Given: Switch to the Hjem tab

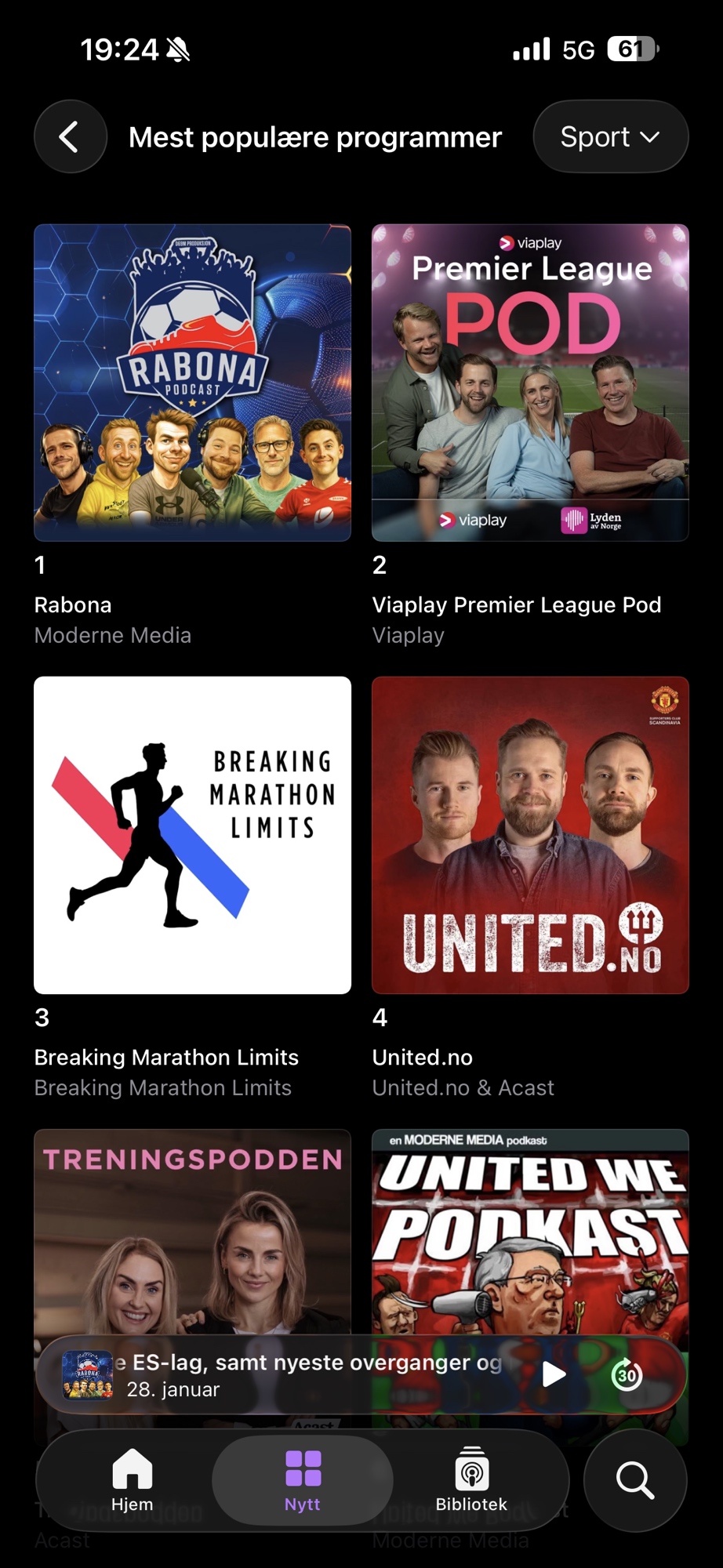Looking at the screenshot, I should click(132, 1479).
